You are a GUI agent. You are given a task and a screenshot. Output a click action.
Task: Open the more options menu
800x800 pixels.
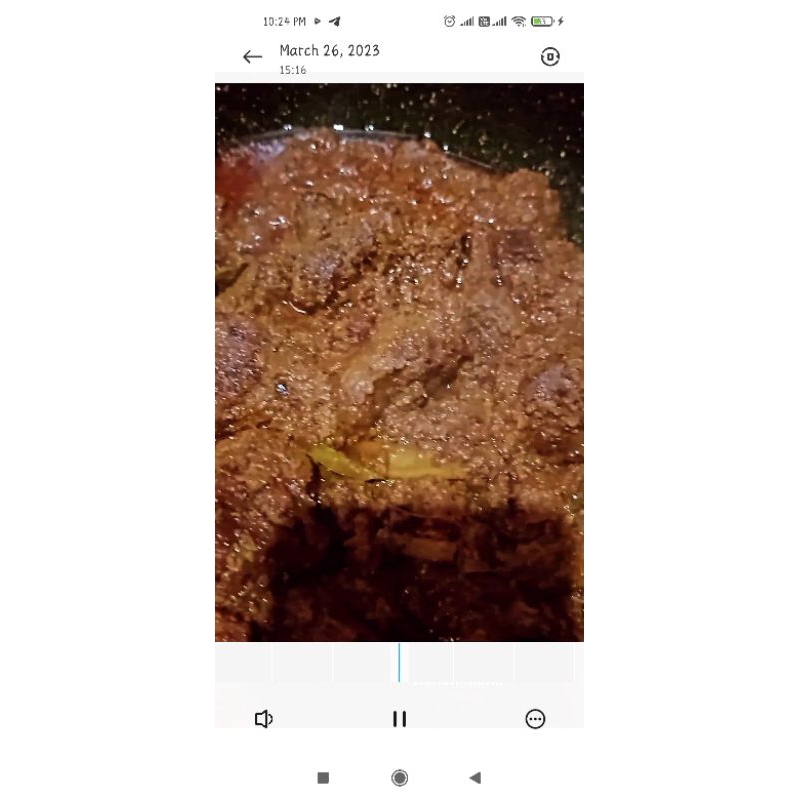pos(535,719)
